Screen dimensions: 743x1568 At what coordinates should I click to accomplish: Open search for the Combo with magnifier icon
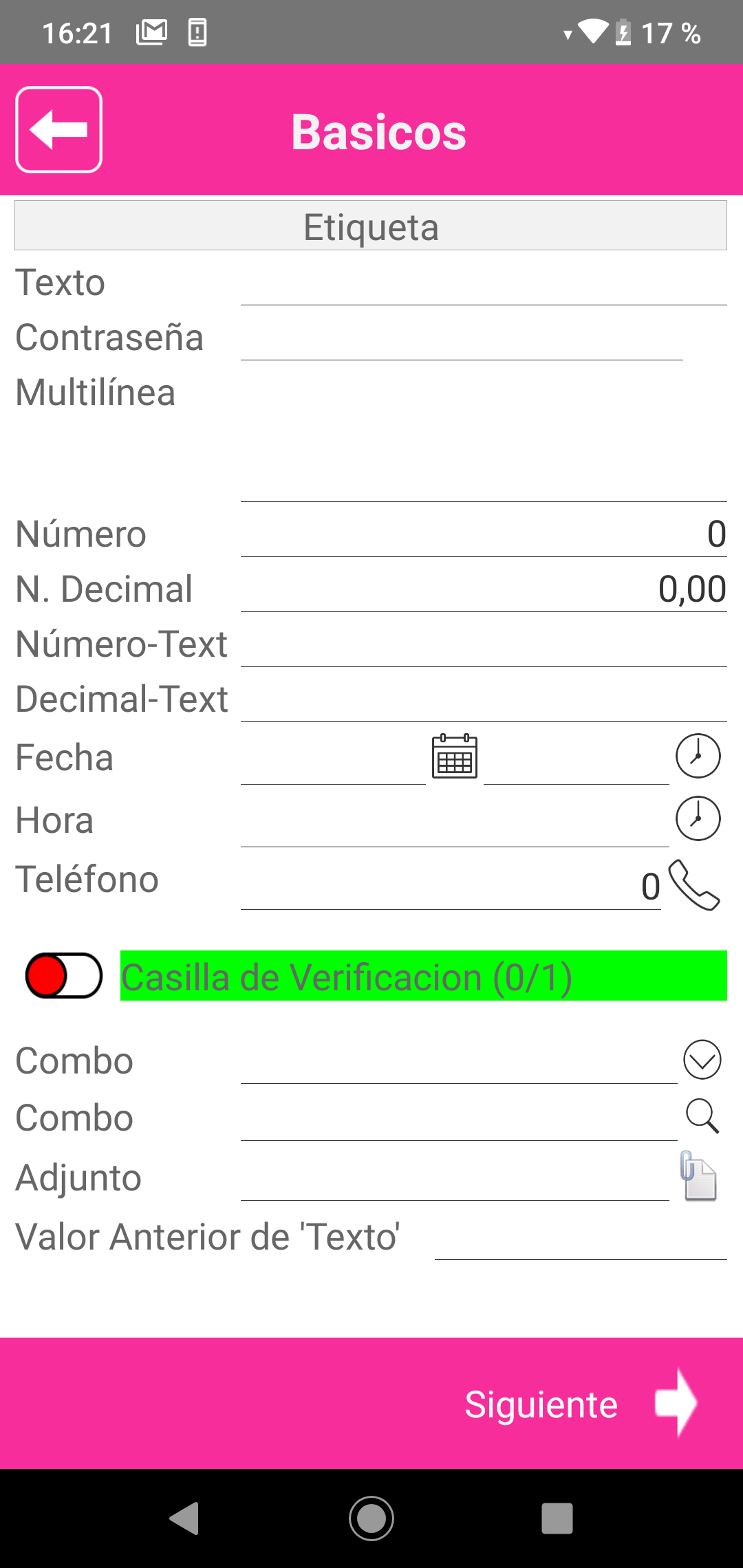[x=702, y=1116]
